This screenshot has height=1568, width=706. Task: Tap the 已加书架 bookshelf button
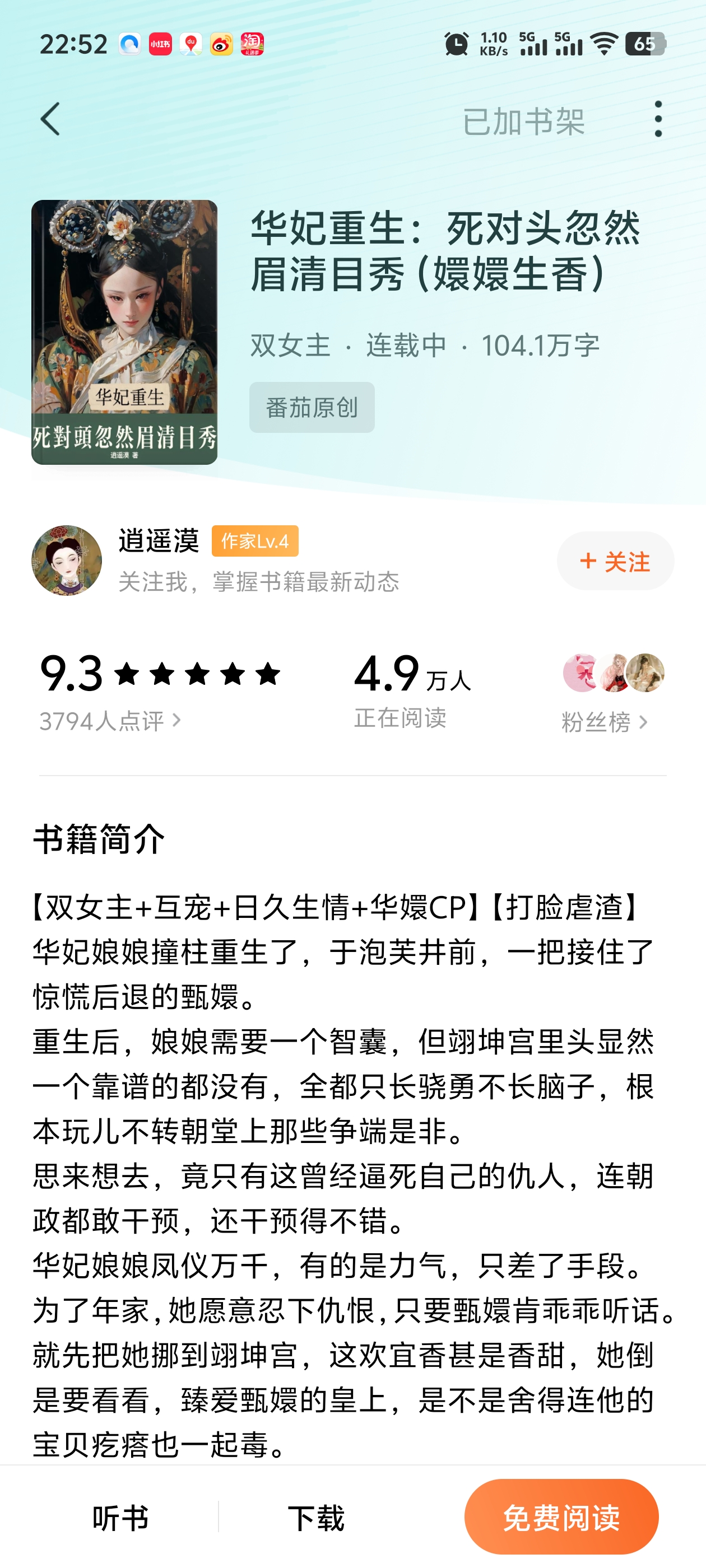pos(523,121)
